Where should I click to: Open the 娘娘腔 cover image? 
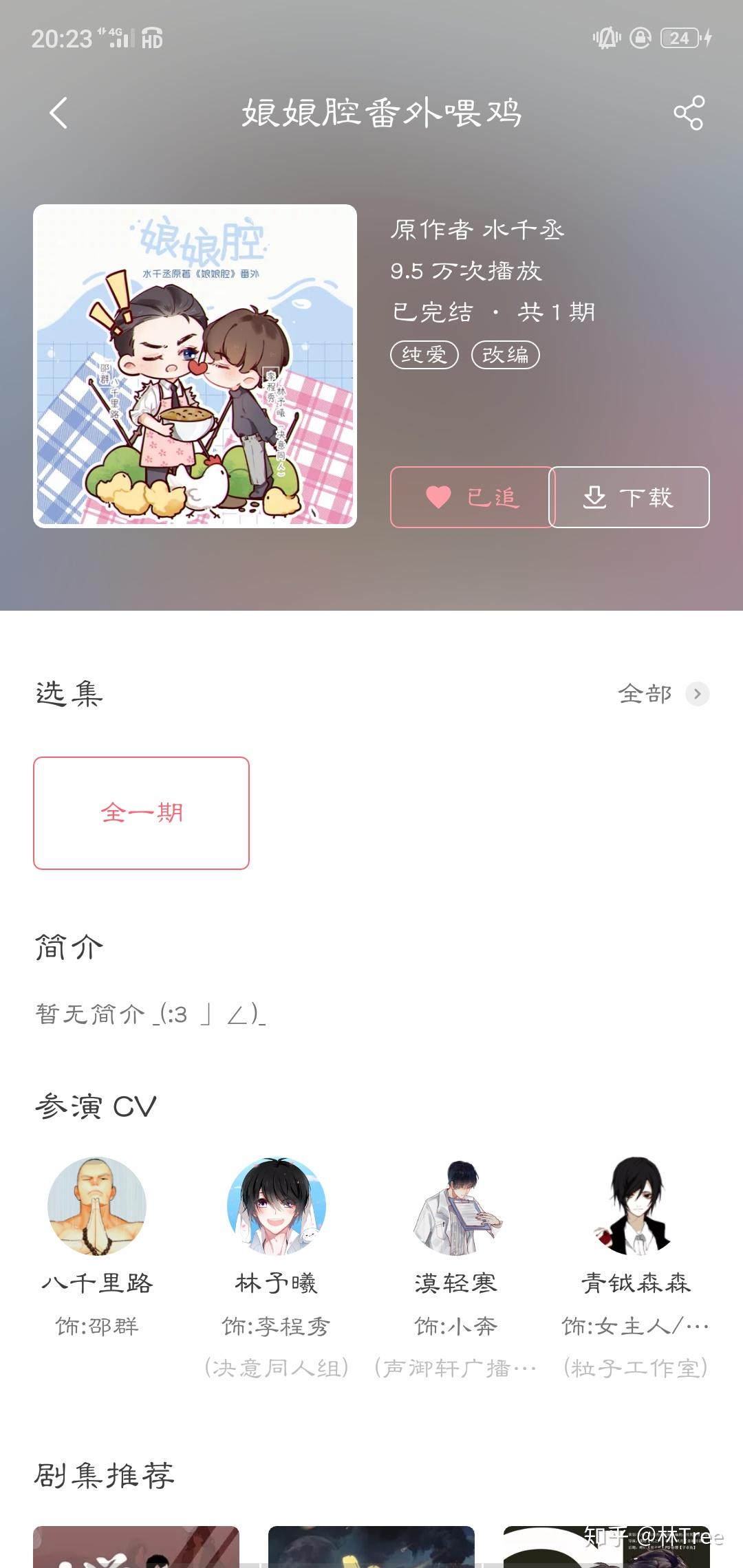(195, 366)
